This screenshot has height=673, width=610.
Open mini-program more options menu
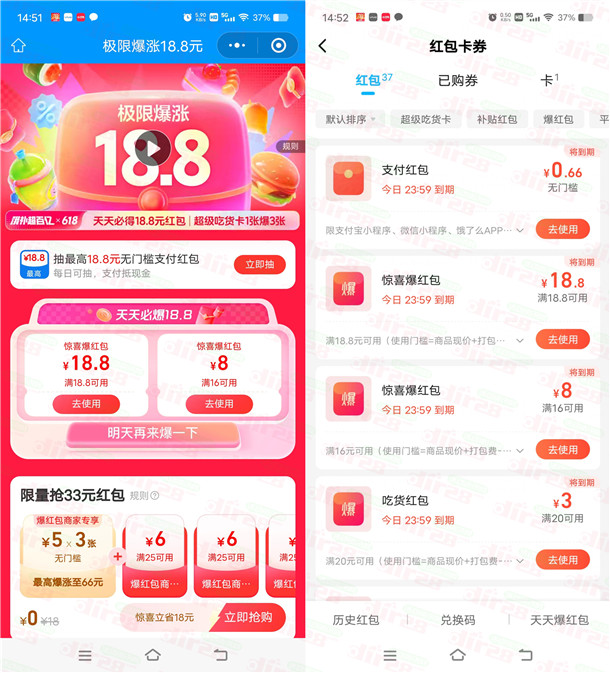[x=236, y=46]
